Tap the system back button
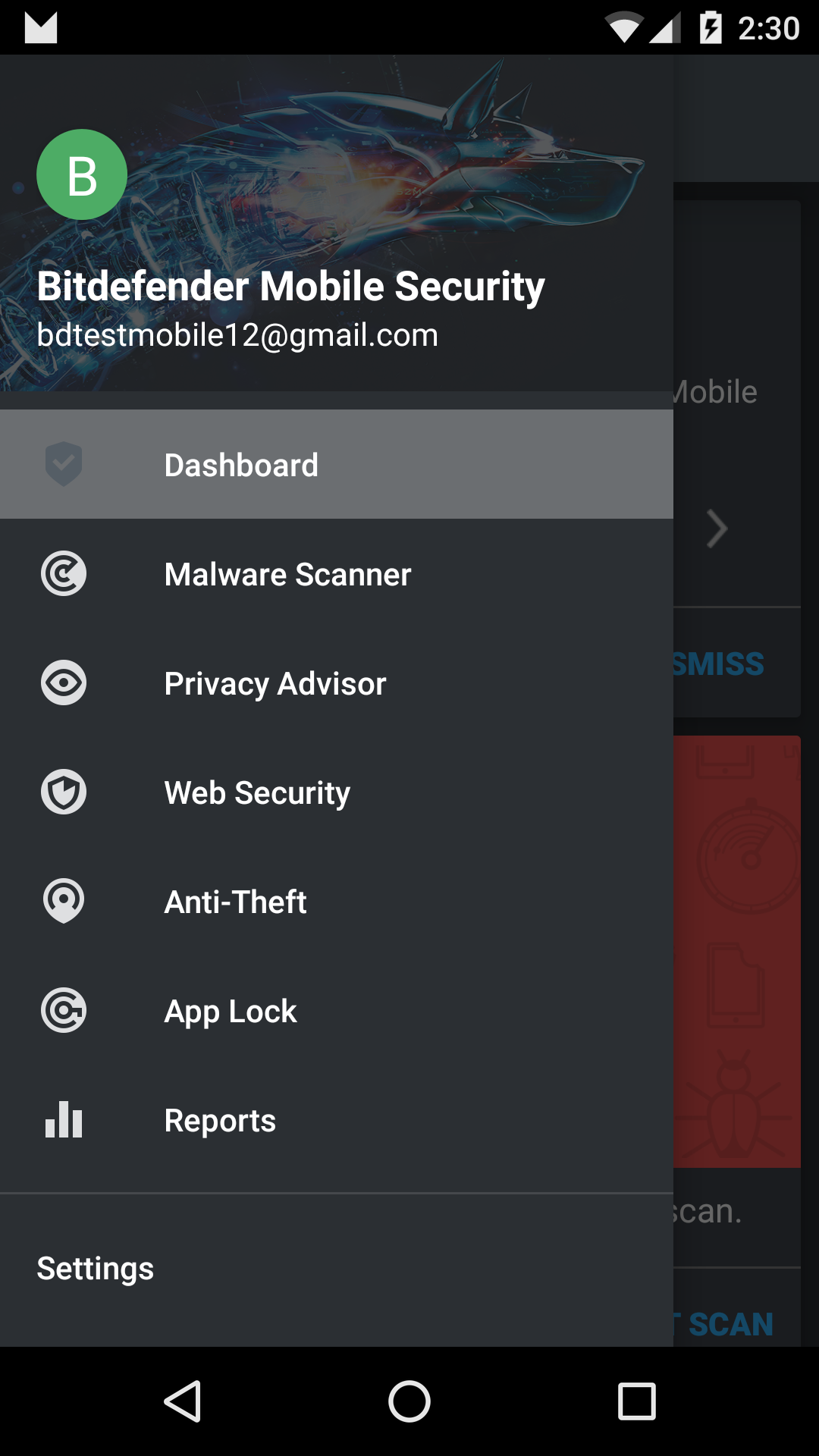The height and width of the screenshot is (1456, 819). (182, 1401)
